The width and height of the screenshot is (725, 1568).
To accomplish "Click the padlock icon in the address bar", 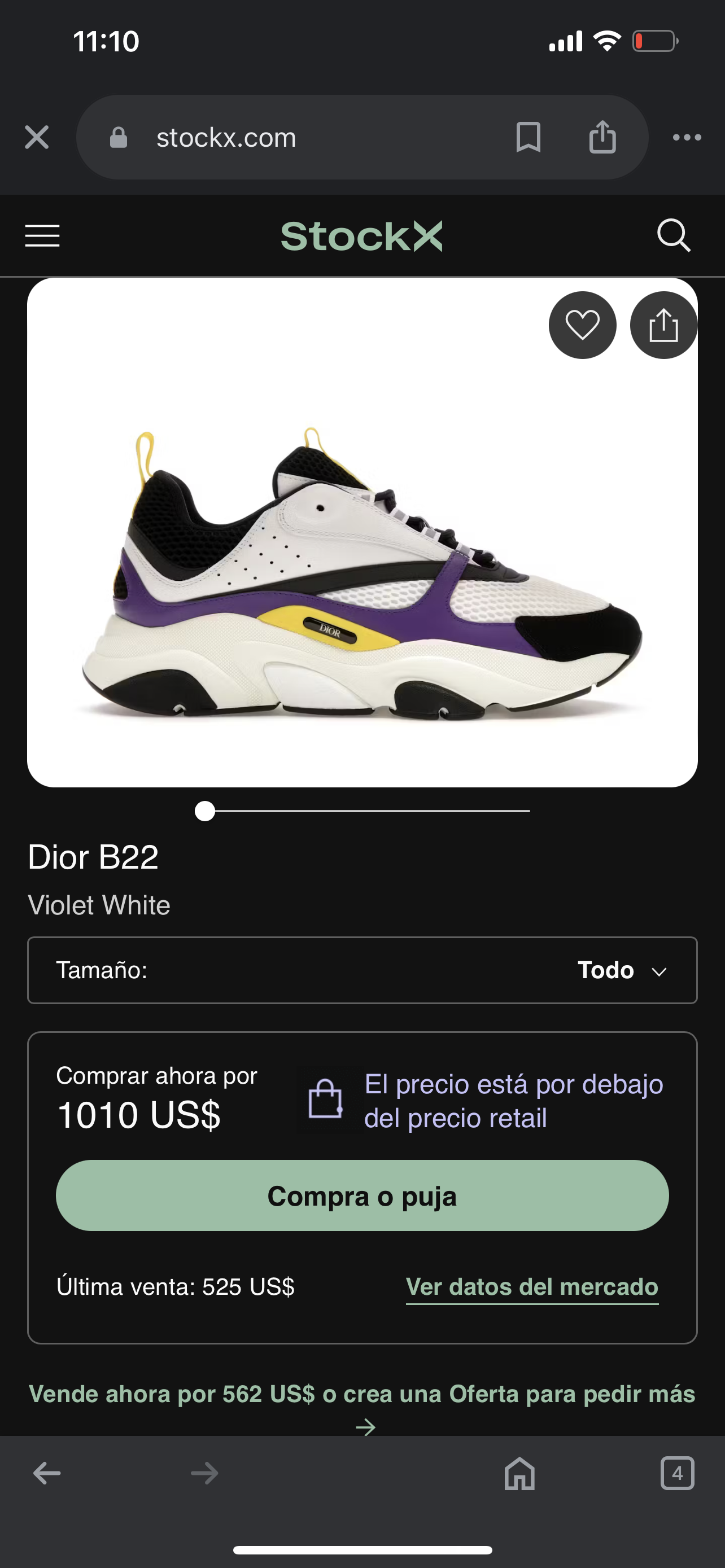I will pos(117,138).
